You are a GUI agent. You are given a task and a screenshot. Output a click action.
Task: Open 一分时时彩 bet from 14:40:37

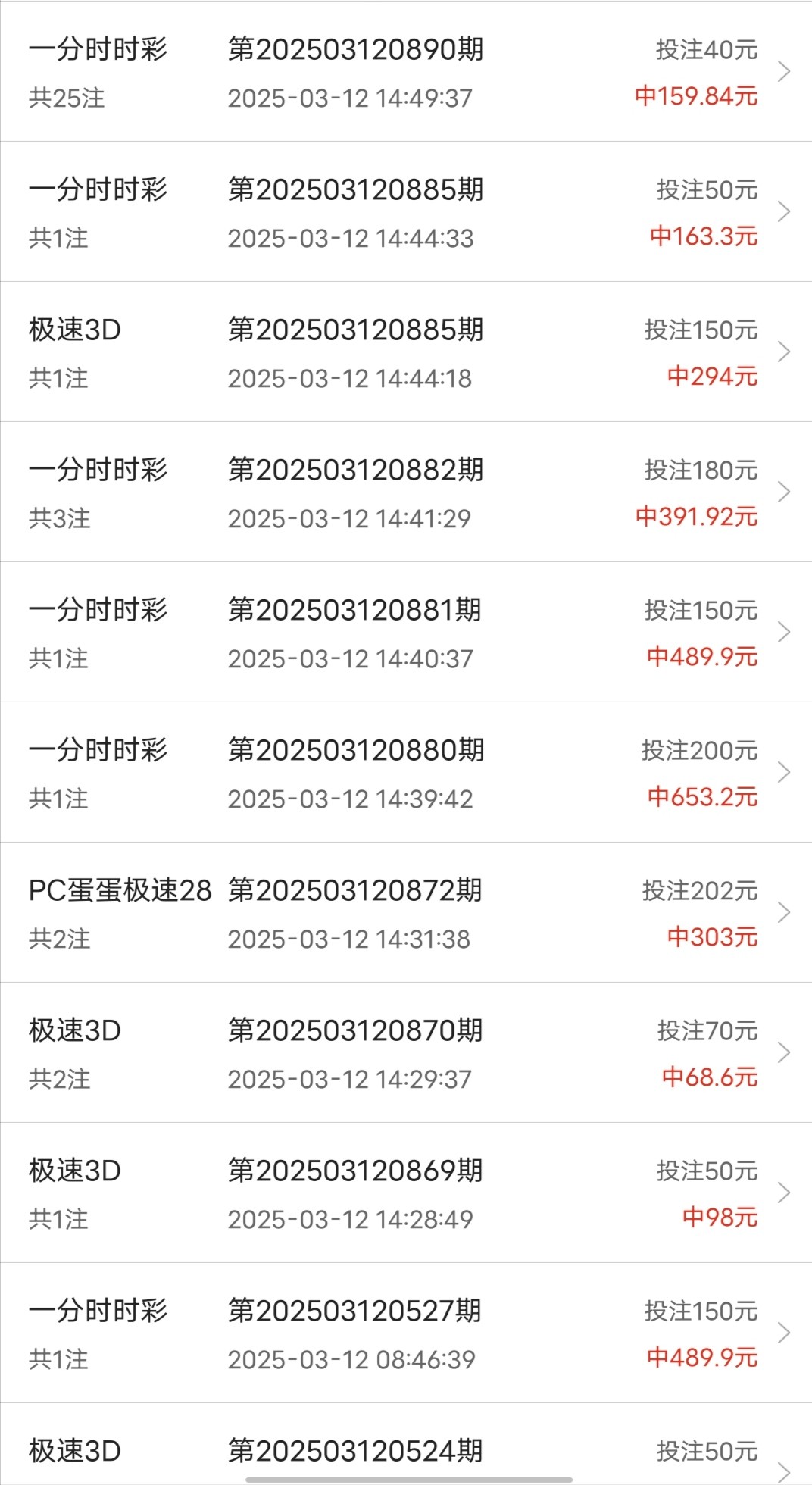coord(406,633)
